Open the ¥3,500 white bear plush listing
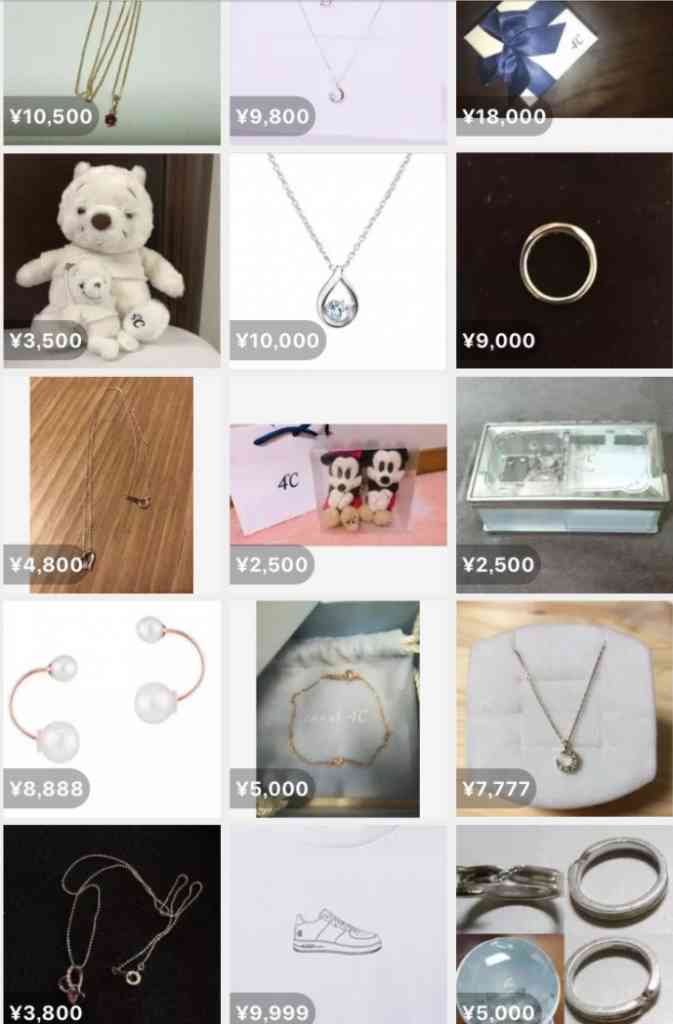The width and height of the screenshot is (673, 1024). pos(112,260)
